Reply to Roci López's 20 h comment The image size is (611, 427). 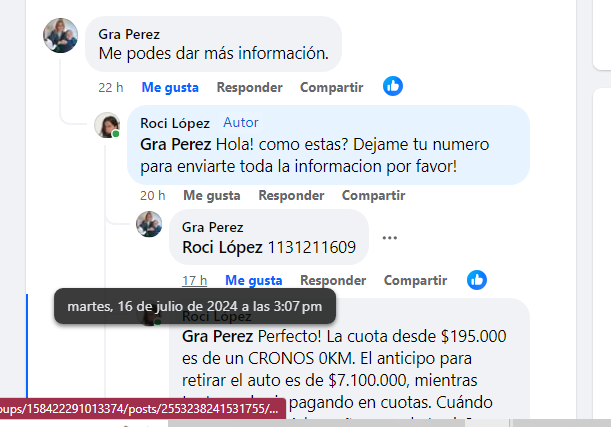coord(291,195)
